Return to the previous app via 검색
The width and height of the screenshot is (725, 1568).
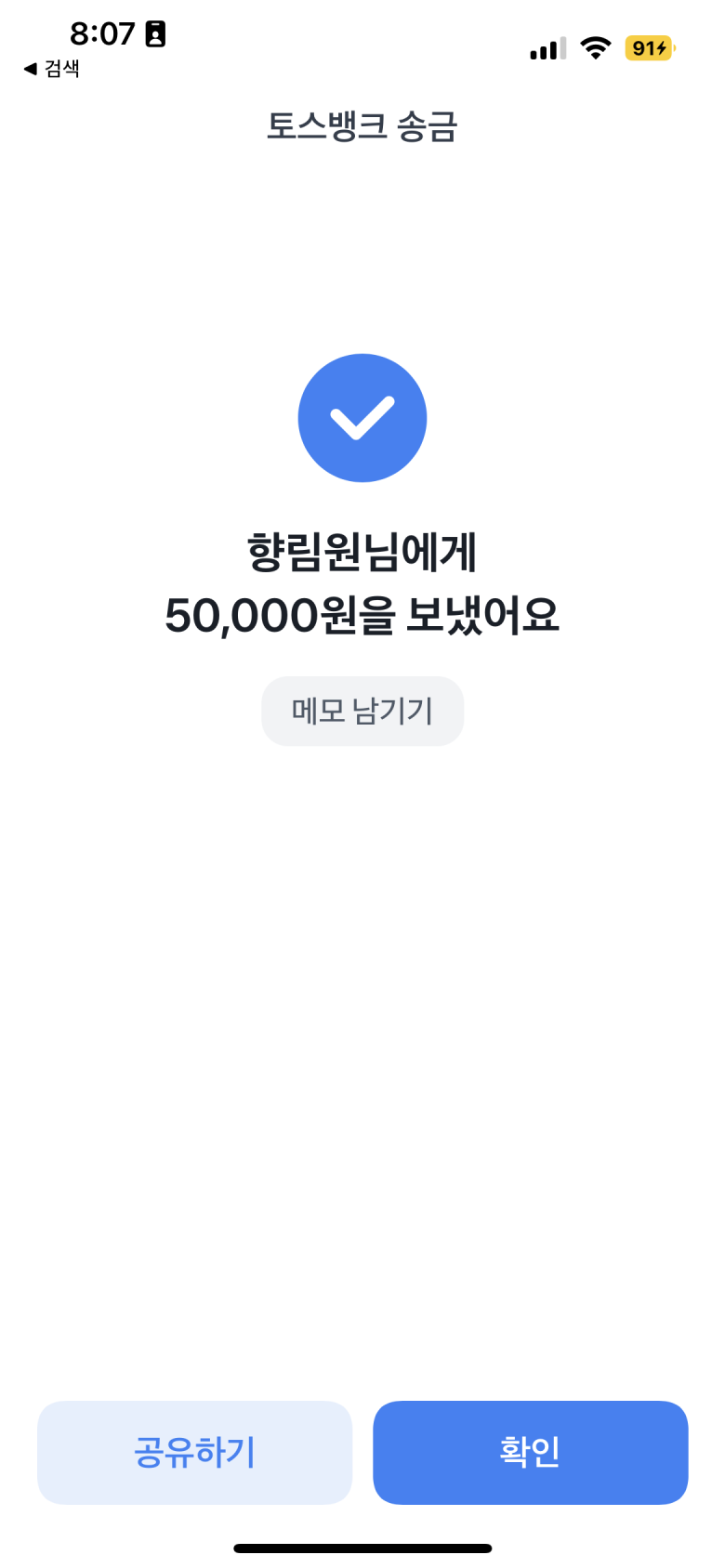[x=52, y=69]
